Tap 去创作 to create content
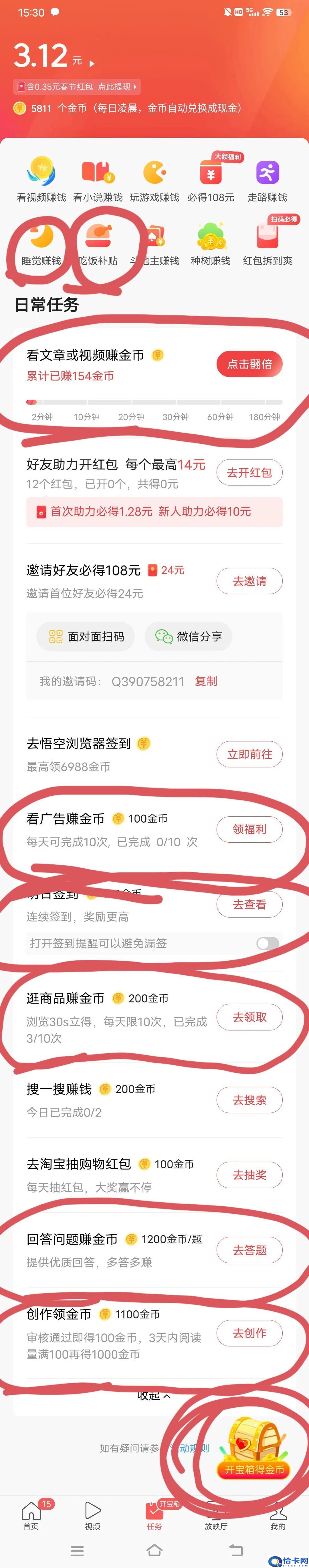This screenshot has width=309, height=1568. tap(249, 1332)
